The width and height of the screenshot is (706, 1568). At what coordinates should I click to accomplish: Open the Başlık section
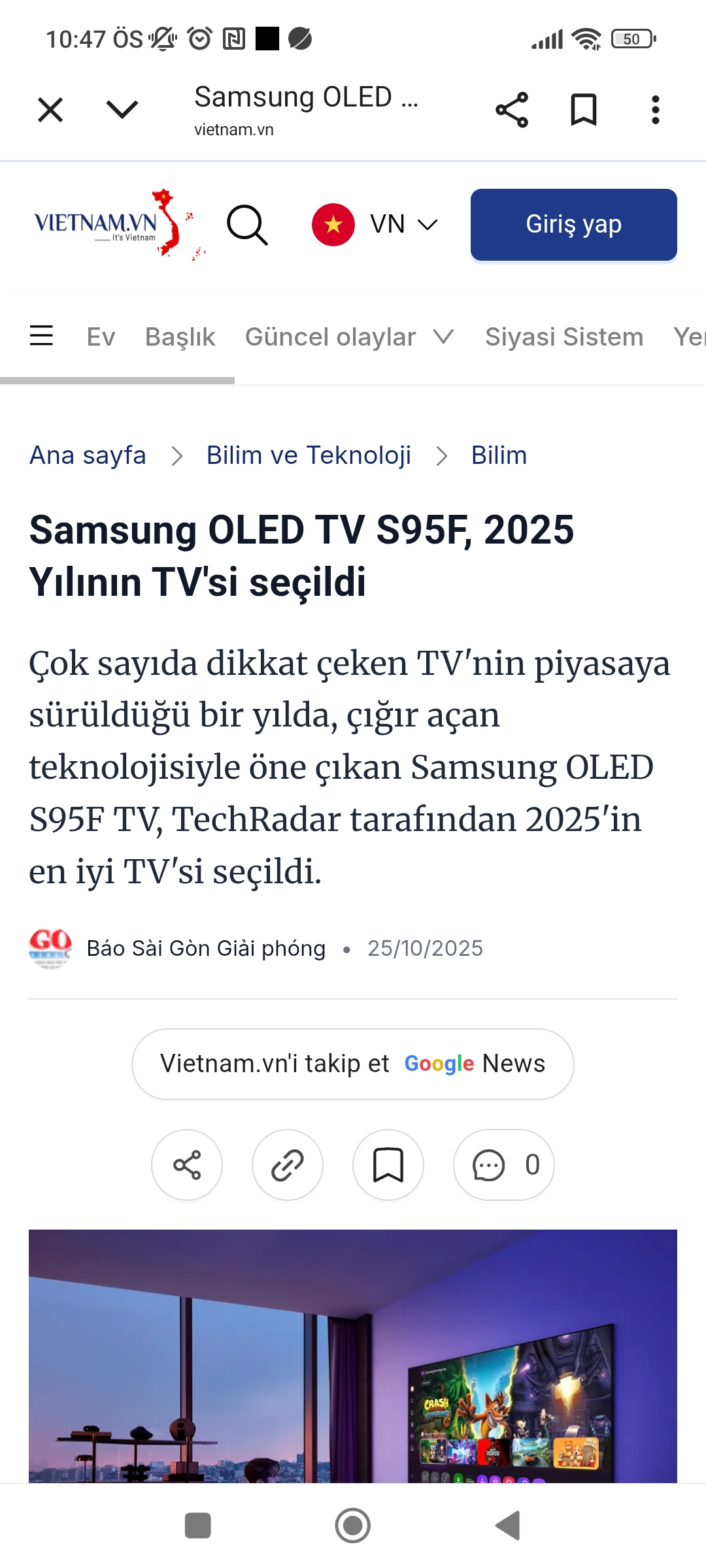180,337
